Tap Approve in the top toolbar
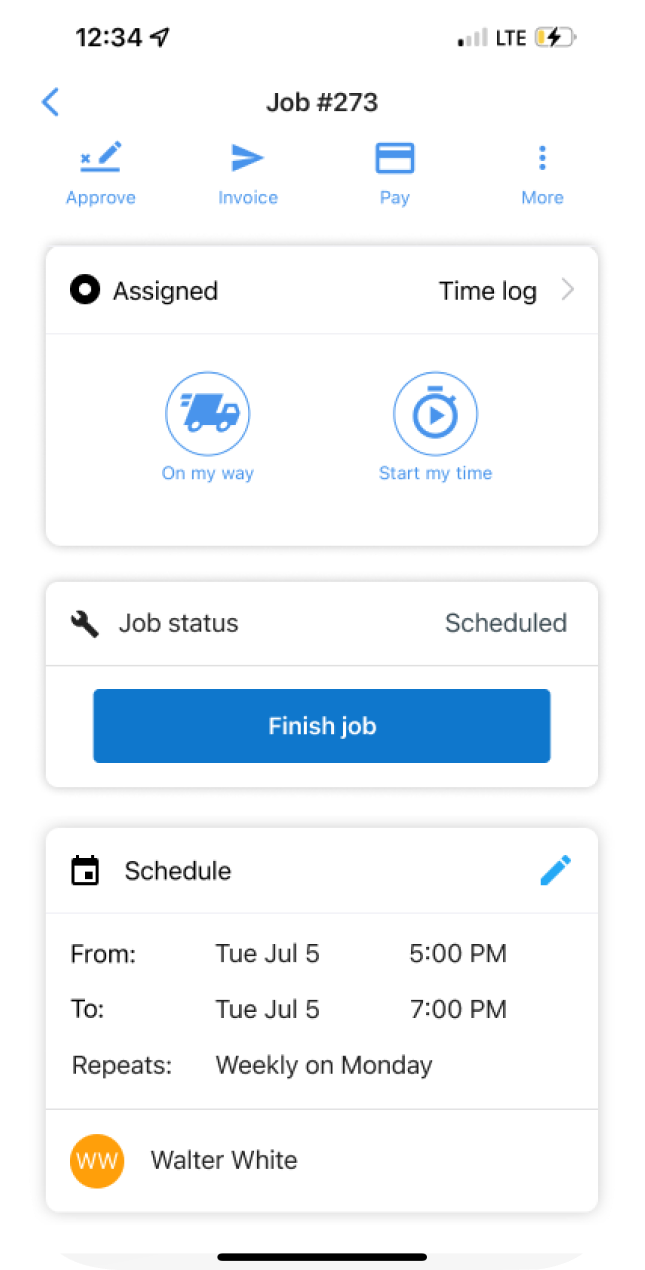Image resolution: width=645 pixels, height=1270 pixels. [x=100, y=172]
